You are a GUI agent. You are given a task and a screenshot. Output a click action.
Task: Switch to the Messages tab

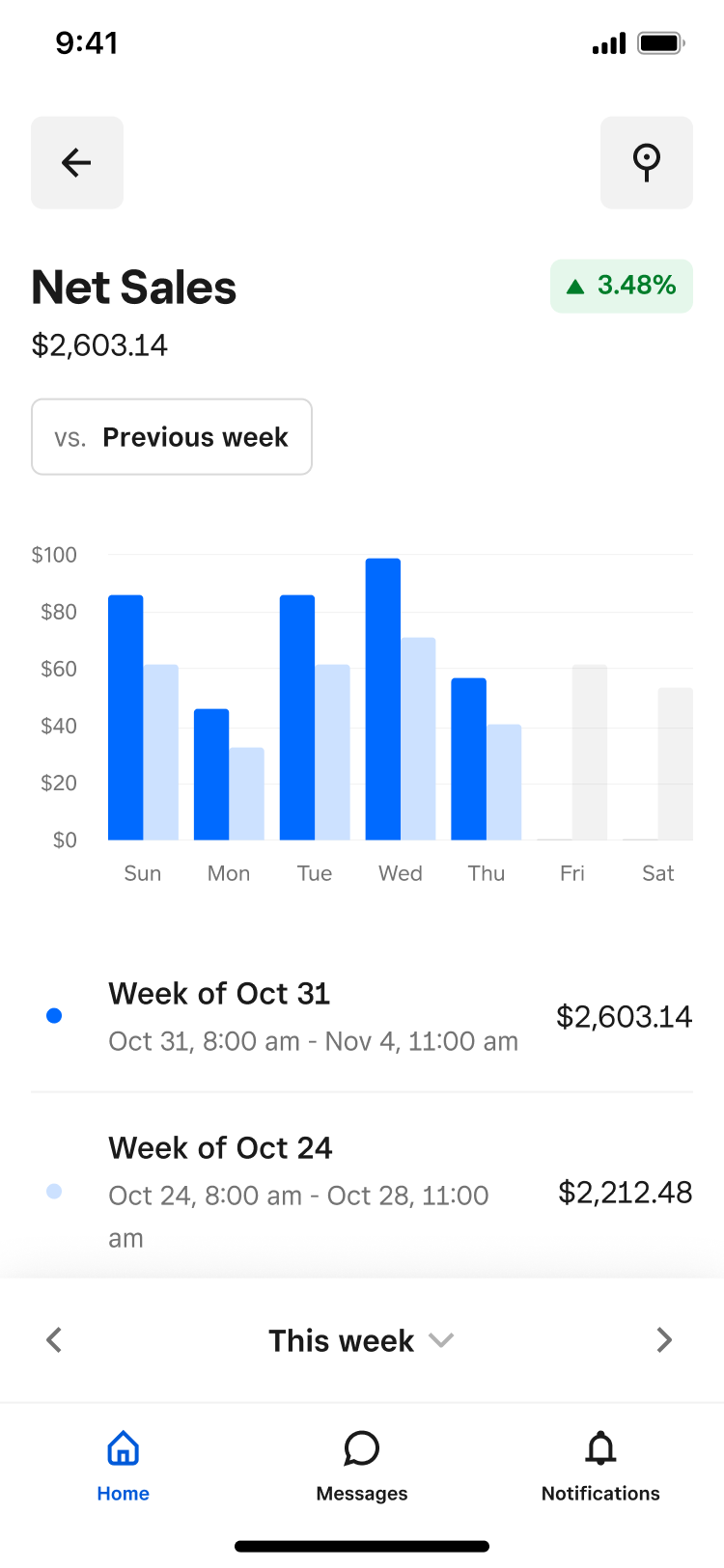click(362, 1466)
